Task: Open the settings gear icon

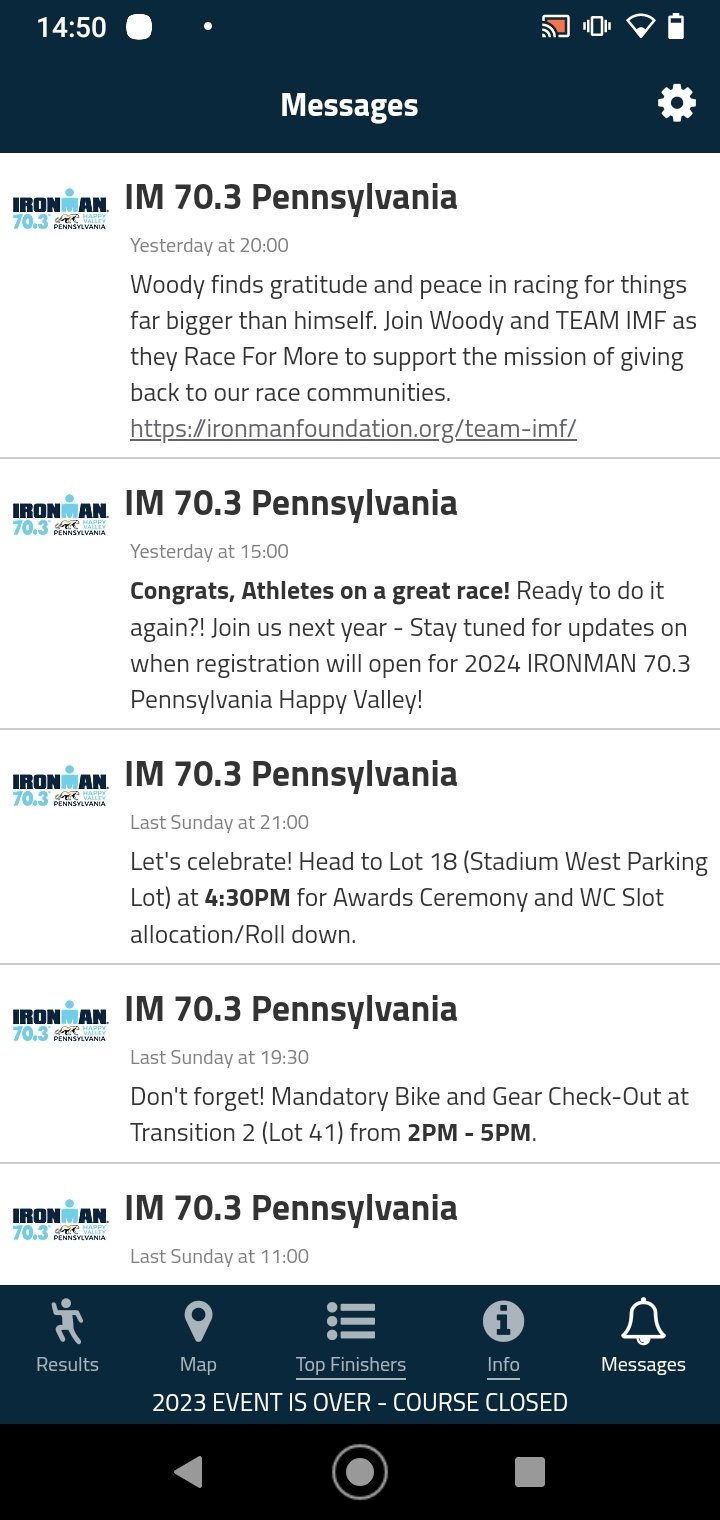Action: pos(676,103)
